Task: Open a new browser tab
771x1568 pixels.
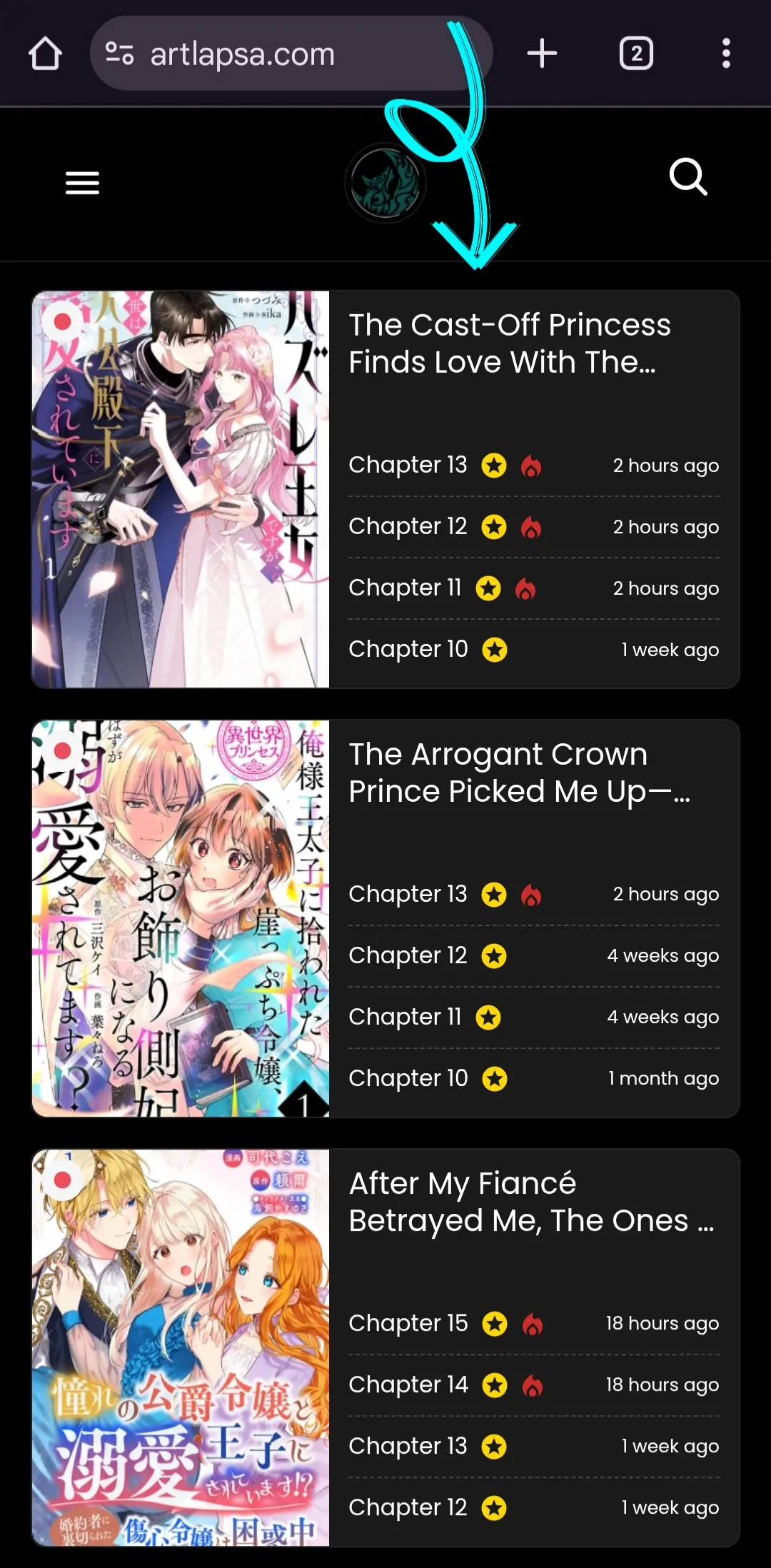Action: coord(542,54)
